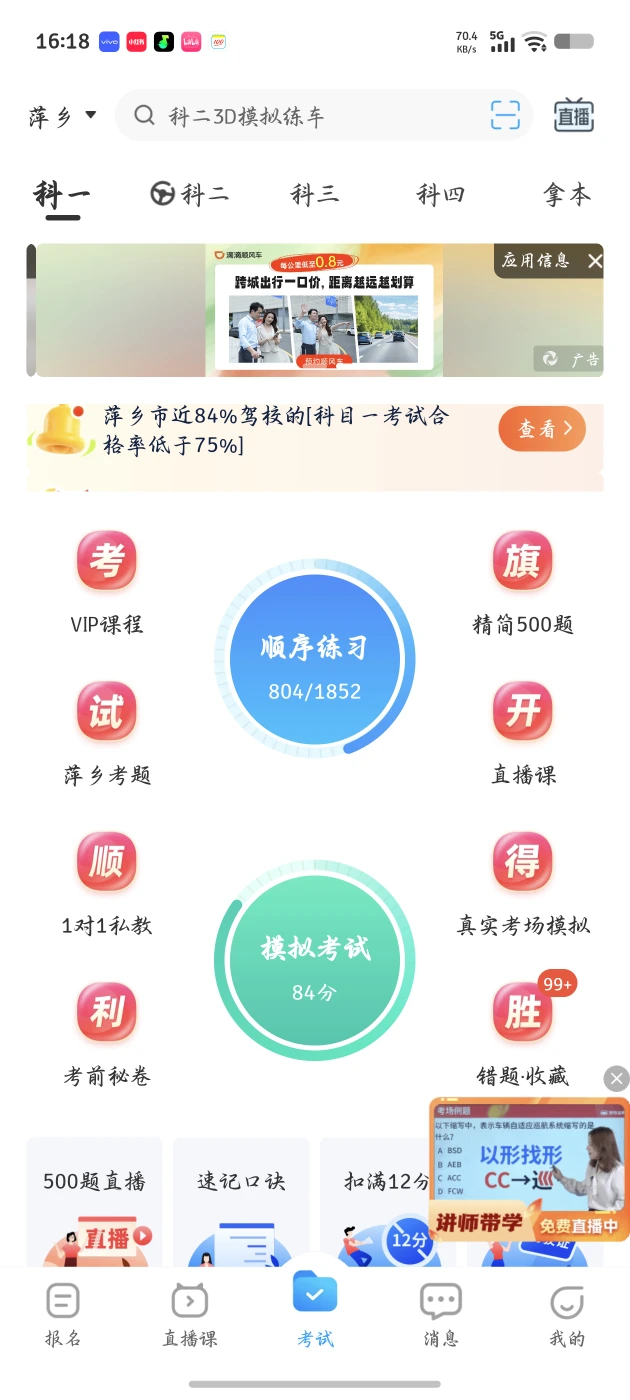Screen dimensions: 630x1400
Task: Open the scan icon in search bar
Action: coord(505,116)
